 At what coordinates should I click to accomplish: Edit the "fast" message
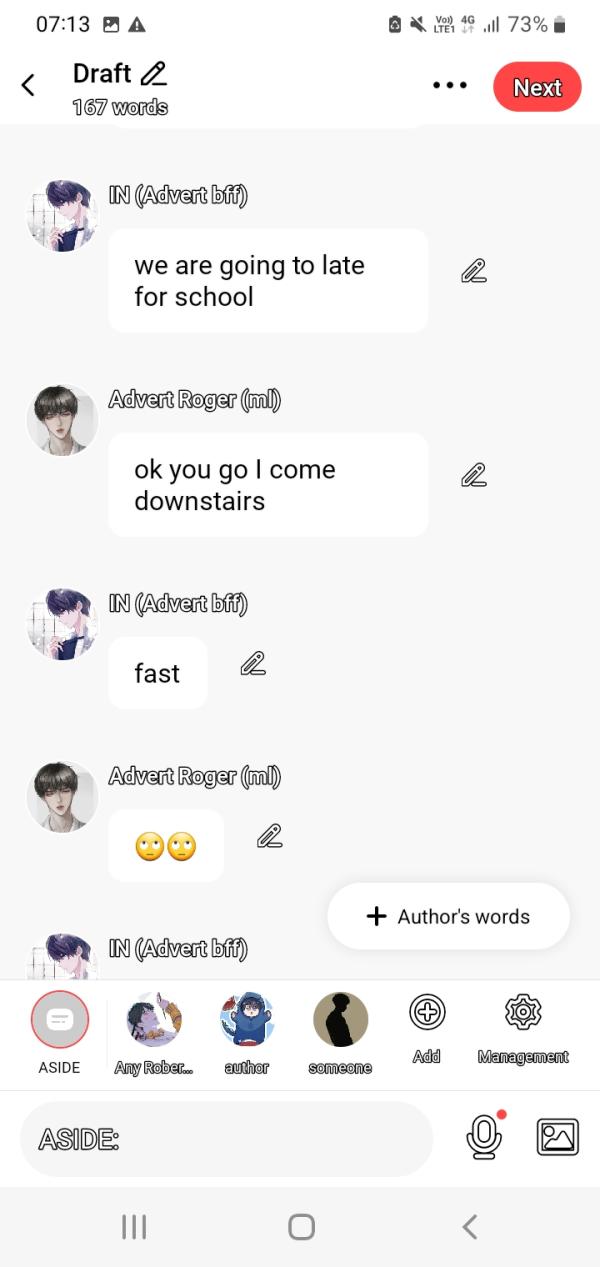click(253, 663)
